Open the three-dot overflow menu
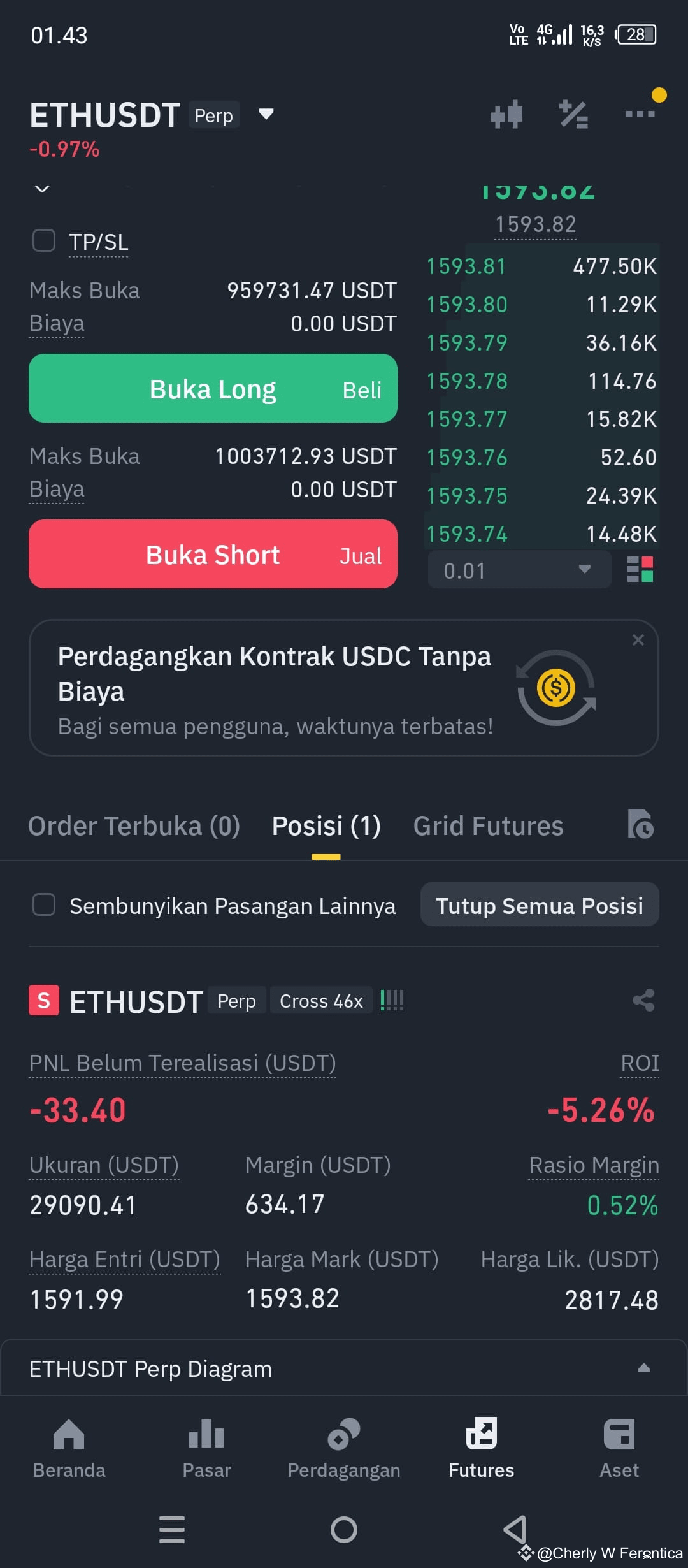 640,114
